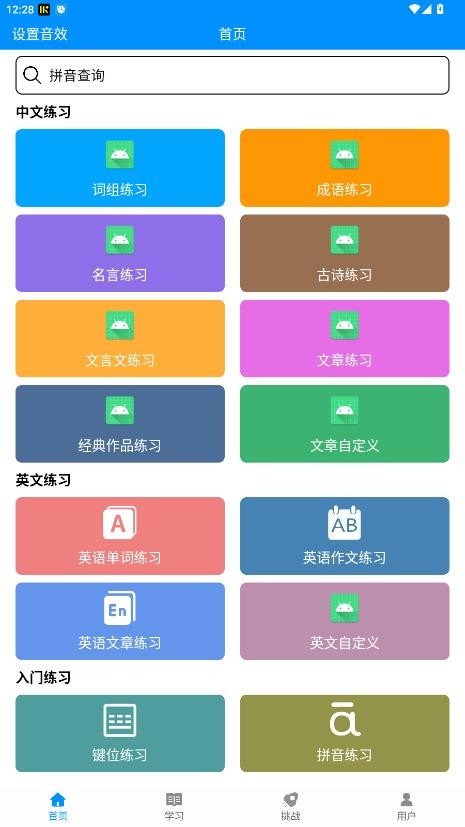
Task: Switch to the 学习 tab
Action: tap(174, 806)
